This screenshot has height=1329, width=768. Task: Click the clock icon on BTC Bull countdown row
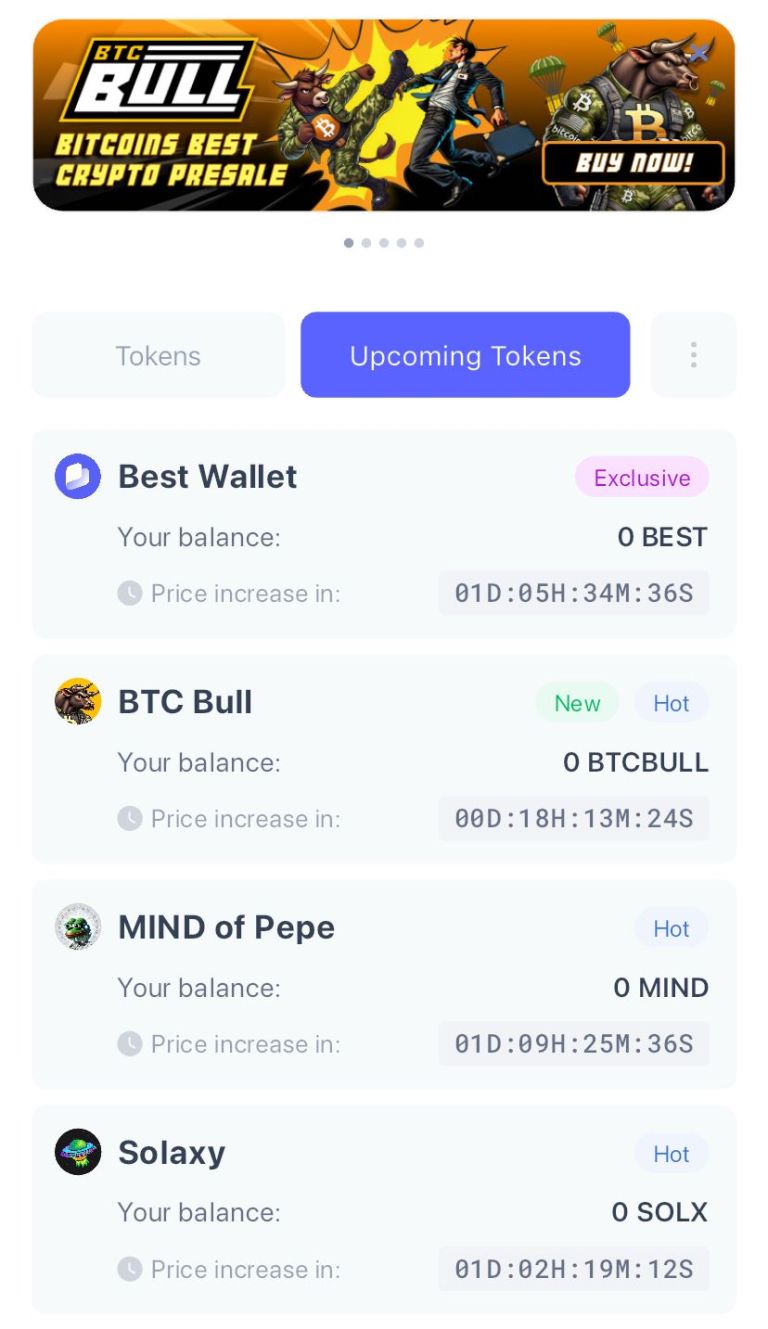click(x=131, y=818)
